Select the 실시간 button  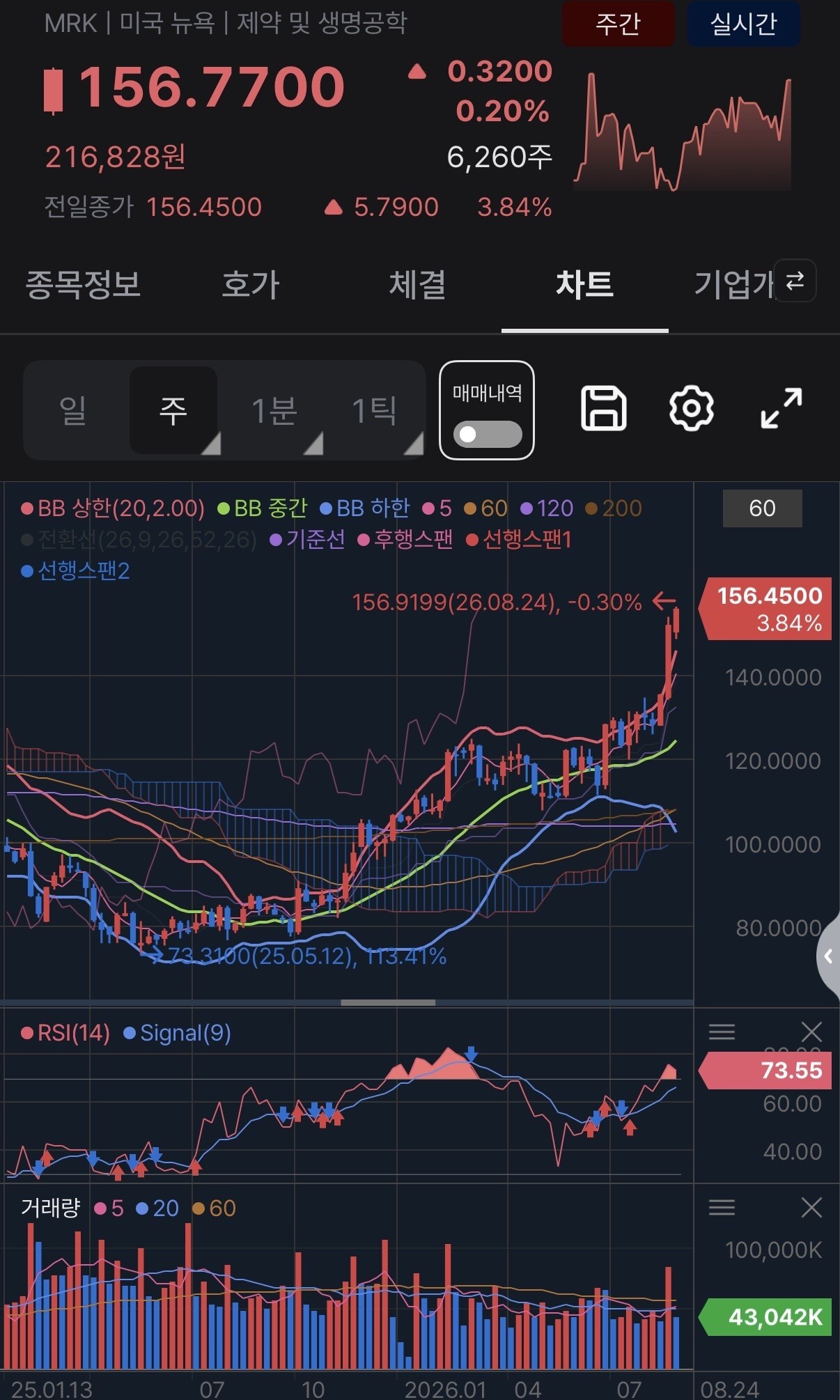click(x=743, y=24)
